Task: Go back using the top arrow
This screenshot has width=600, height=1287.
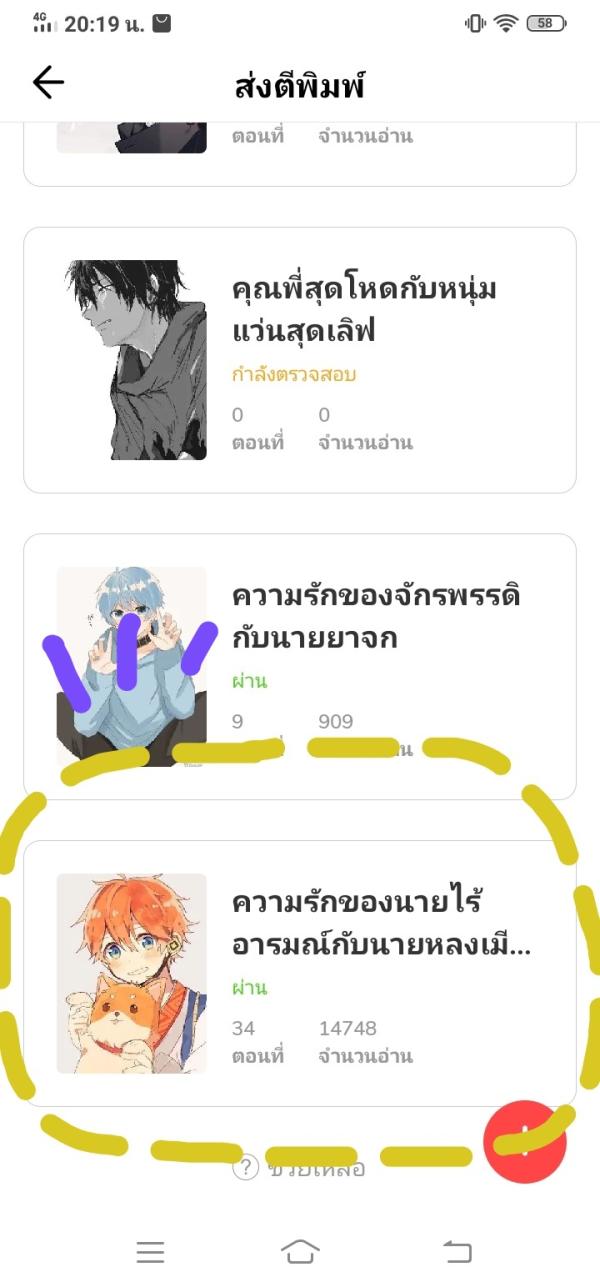Action: tap(48, 83)
